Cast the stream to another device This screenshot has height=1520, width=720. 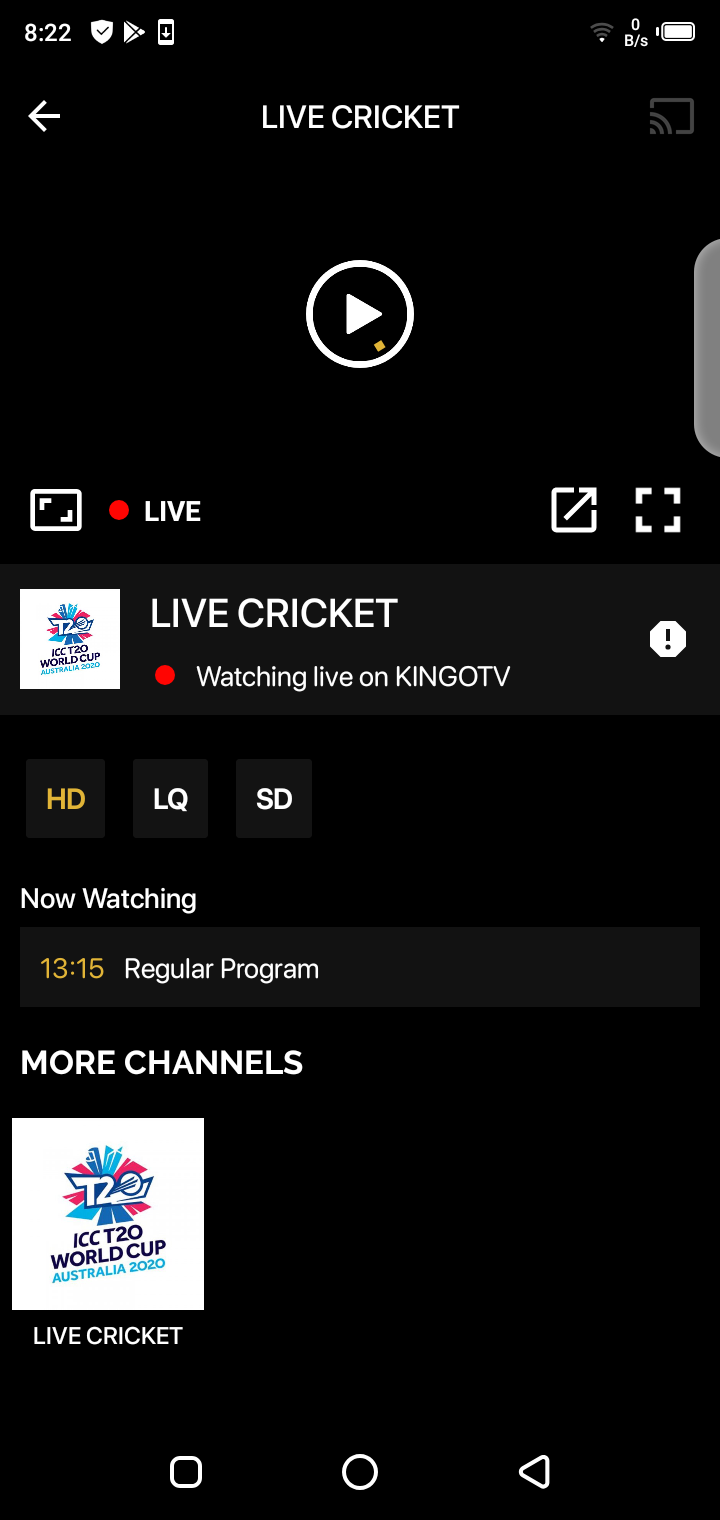pyautogui.click(x=671, y=117)
